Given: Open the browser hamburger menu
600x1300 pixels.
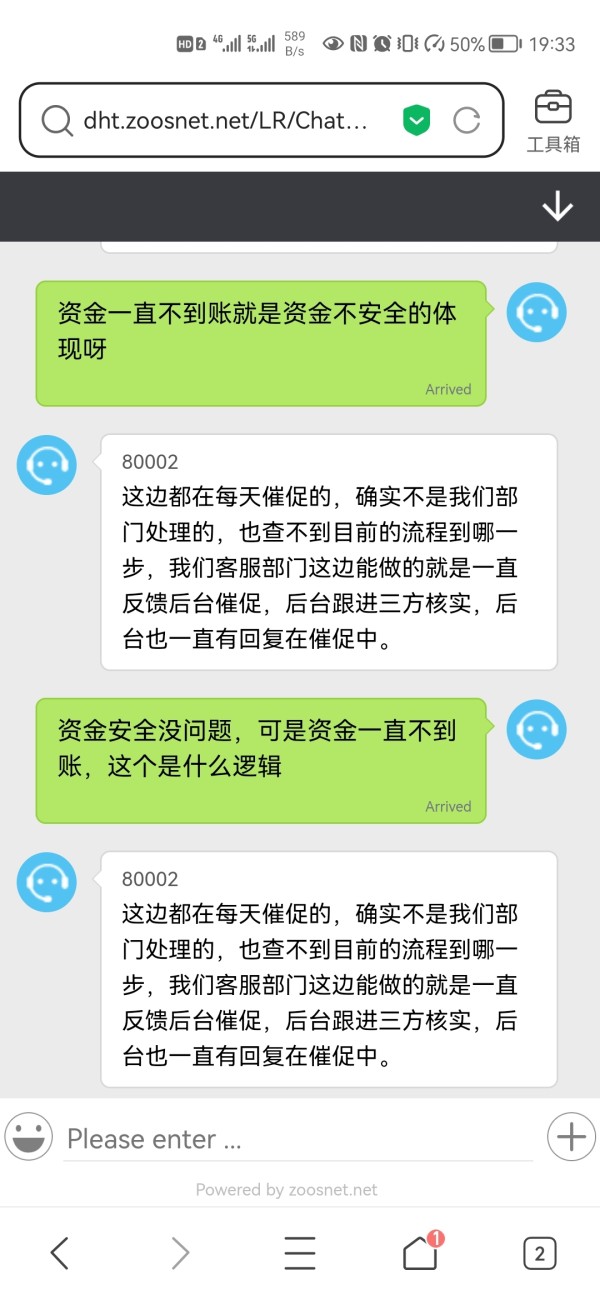Looking at the screenshot, I should pyautogui.click(x=300, y=1253).
